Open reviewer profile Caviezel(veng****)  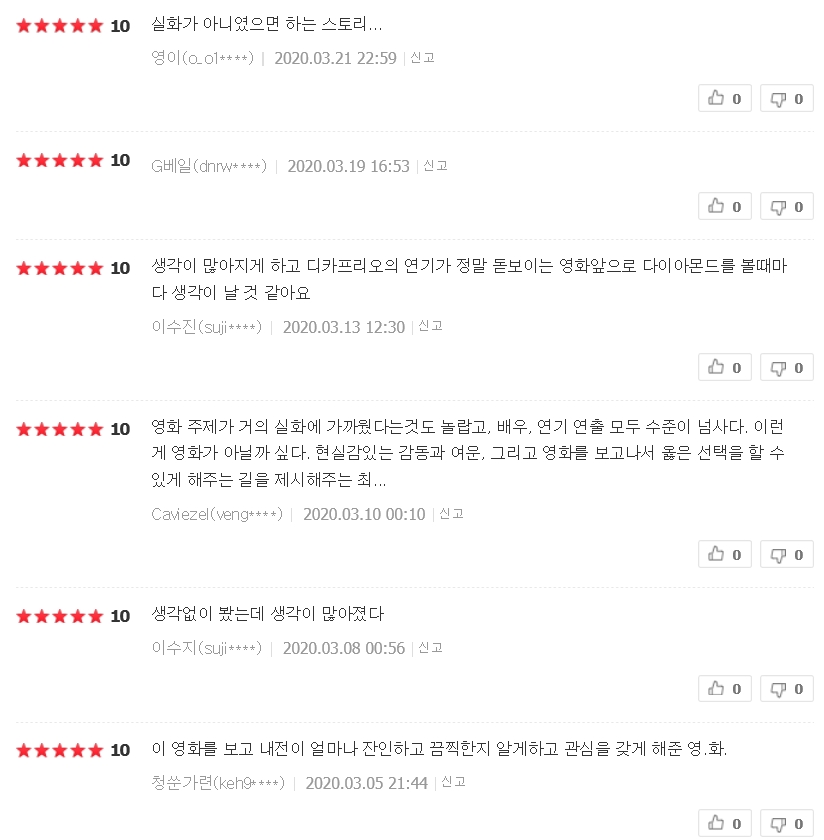click(217, 514)
